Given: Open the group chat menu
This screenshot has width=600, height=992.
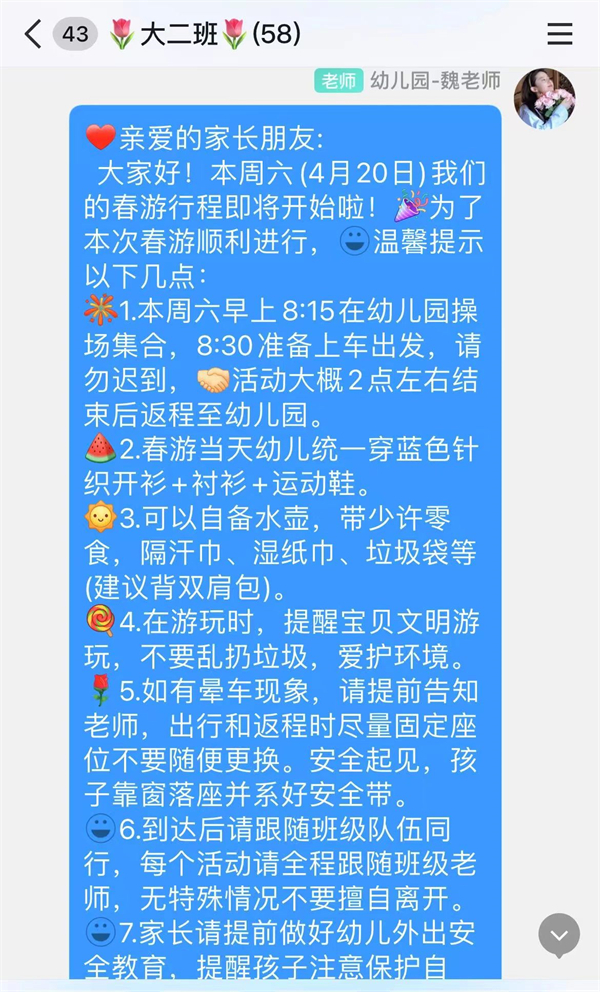Looking at the screenshot, I should pyautogui.click(x=560, y=34).
